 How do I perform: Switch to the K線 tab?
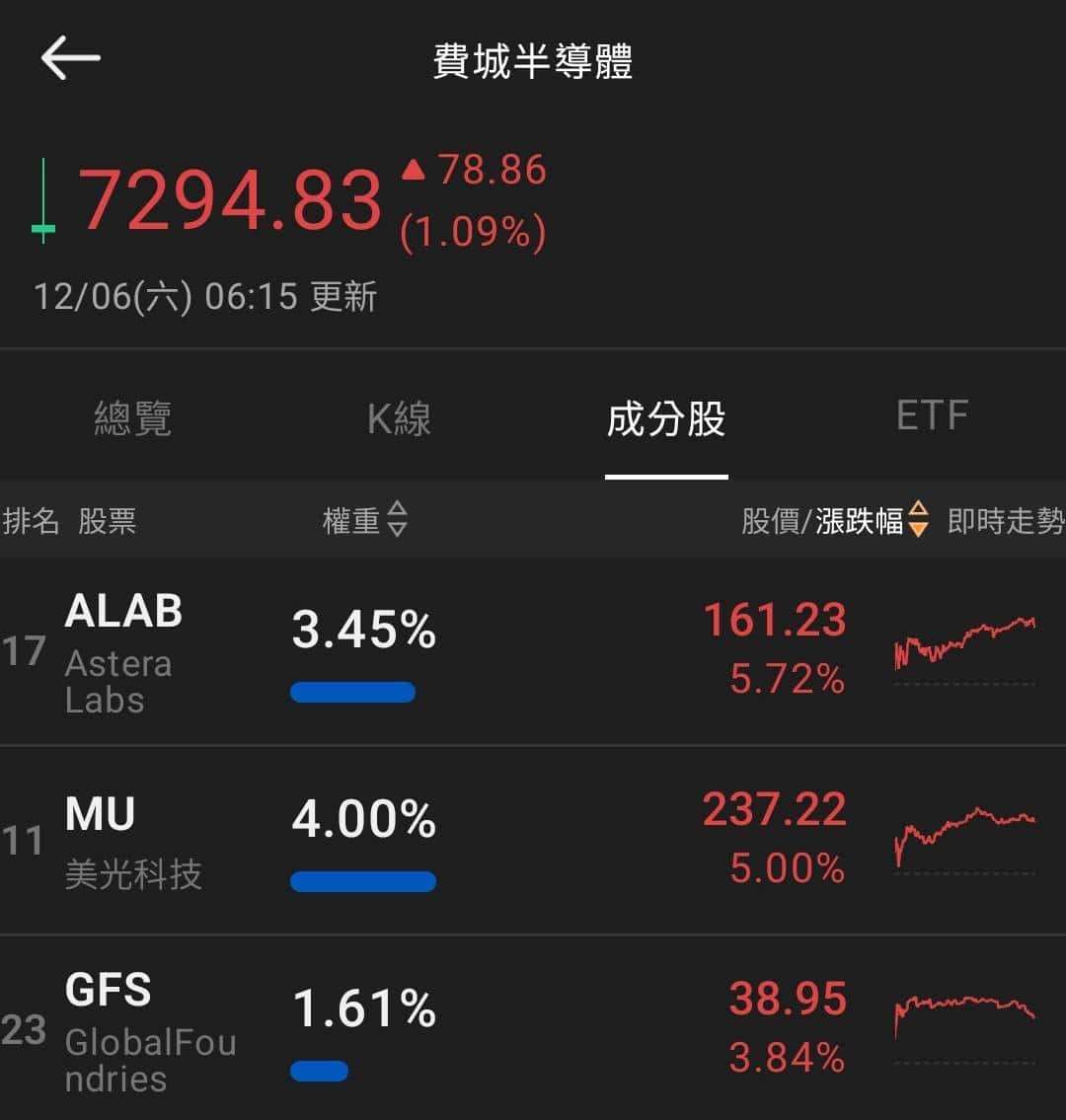click(400, 418)
